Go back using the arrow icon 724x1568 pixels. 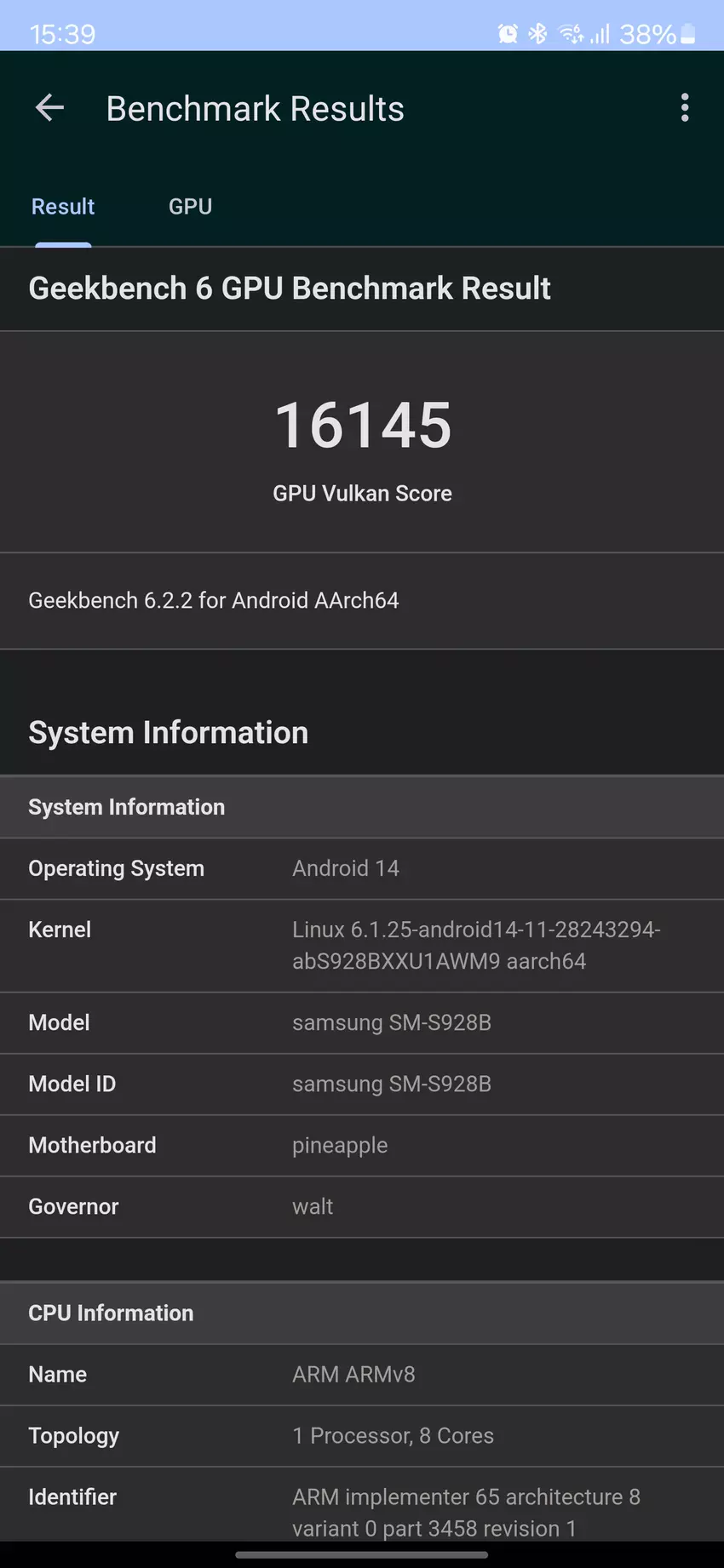[49, 108]
